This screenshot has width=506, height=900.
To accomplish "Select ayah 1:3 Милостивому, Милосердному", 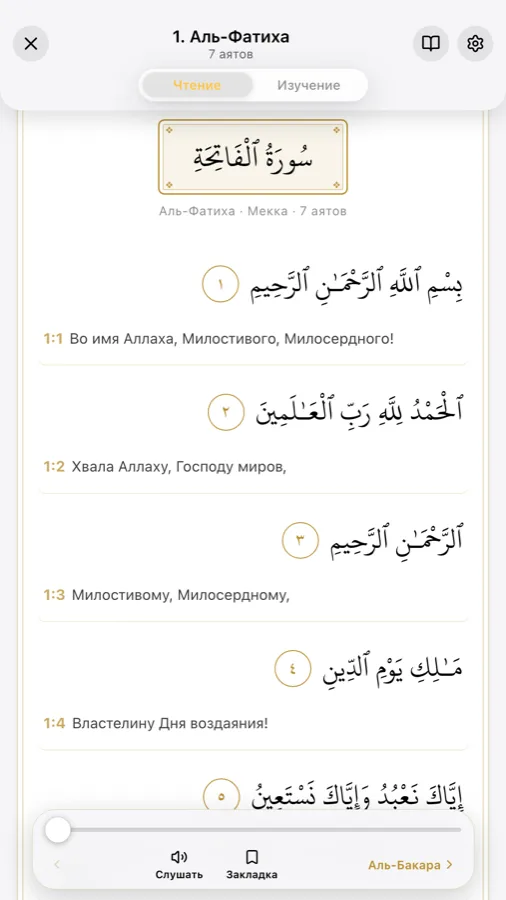I will [253, 568].
